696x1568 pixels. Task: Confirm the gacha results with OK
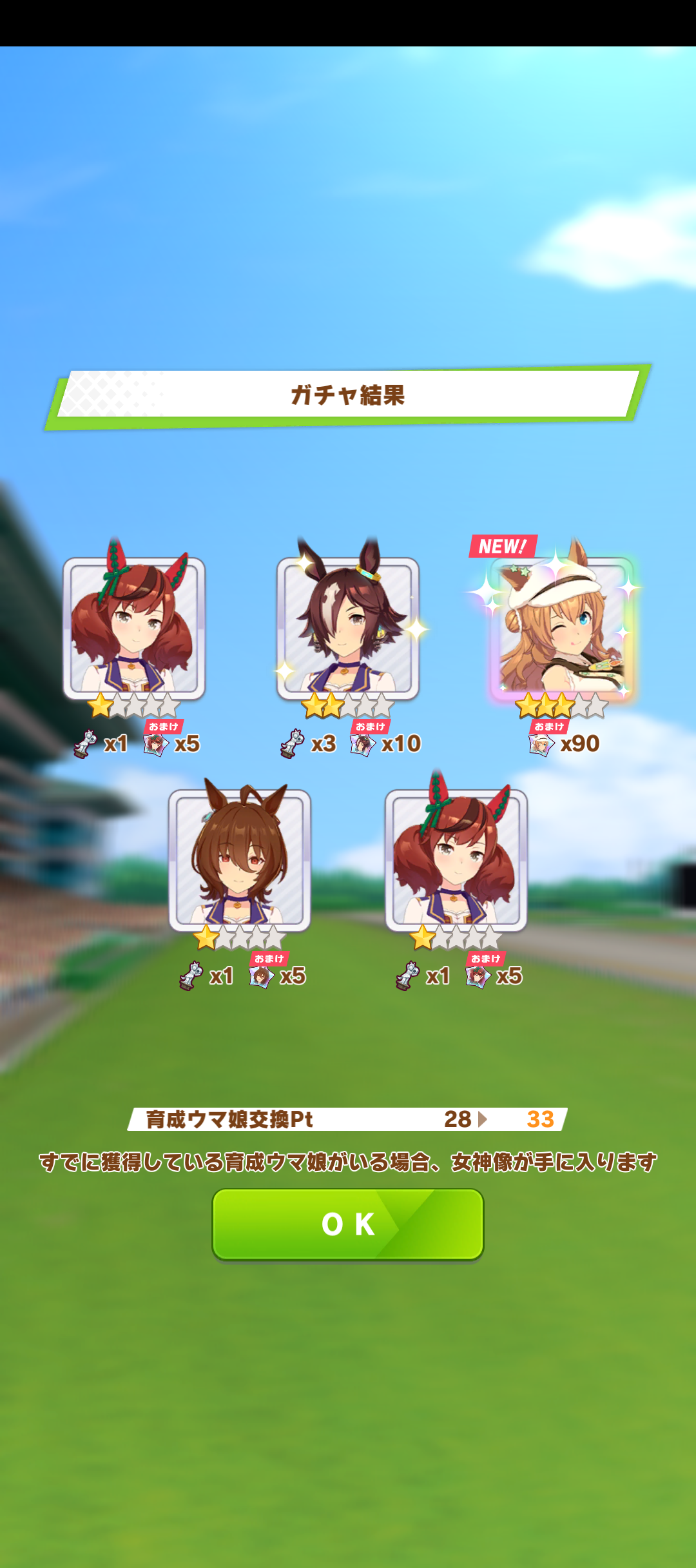[348, 1224]
